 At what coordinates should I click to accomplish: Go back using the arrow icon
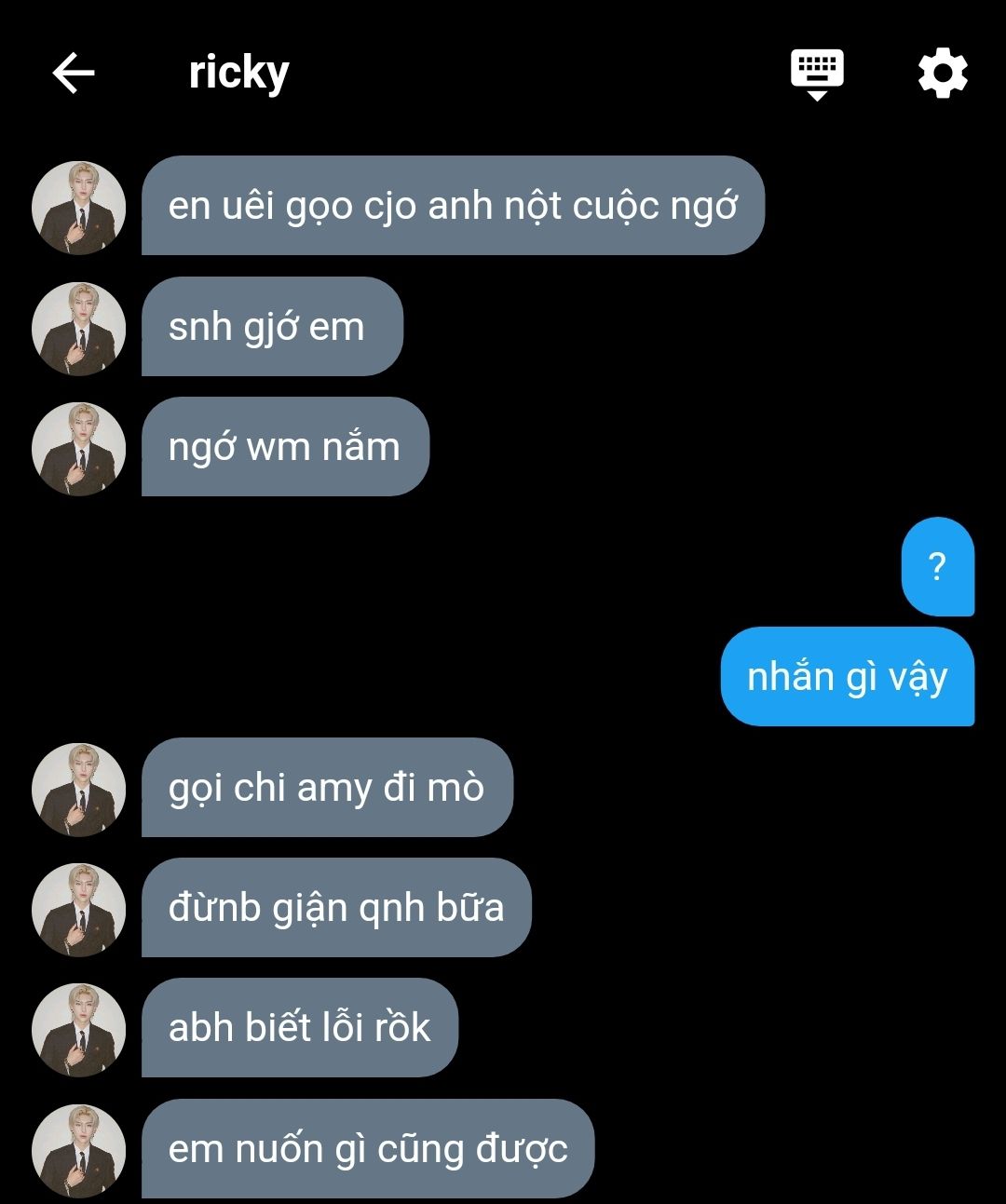click(x=74, y=73)
